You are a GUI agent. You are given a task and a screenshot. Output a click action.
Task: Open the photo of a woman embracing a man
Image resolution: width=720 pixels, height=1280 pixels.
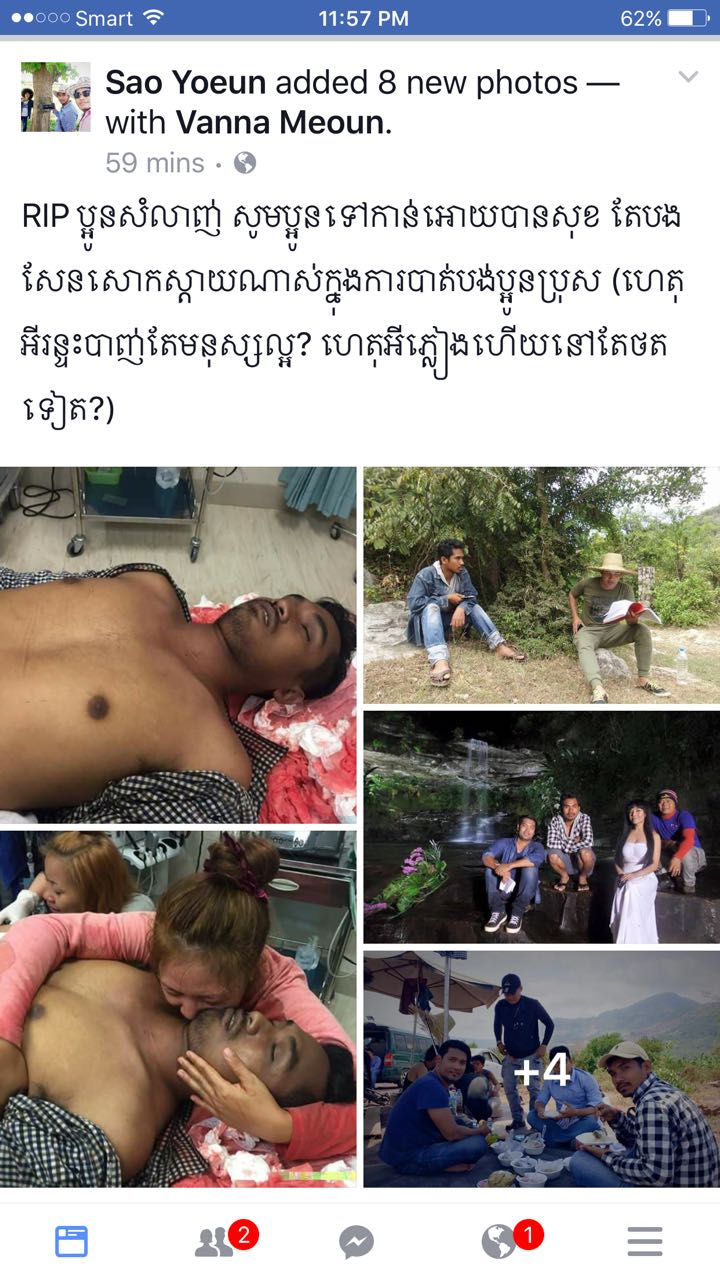pyautogui.click(x=178, y=1009)
